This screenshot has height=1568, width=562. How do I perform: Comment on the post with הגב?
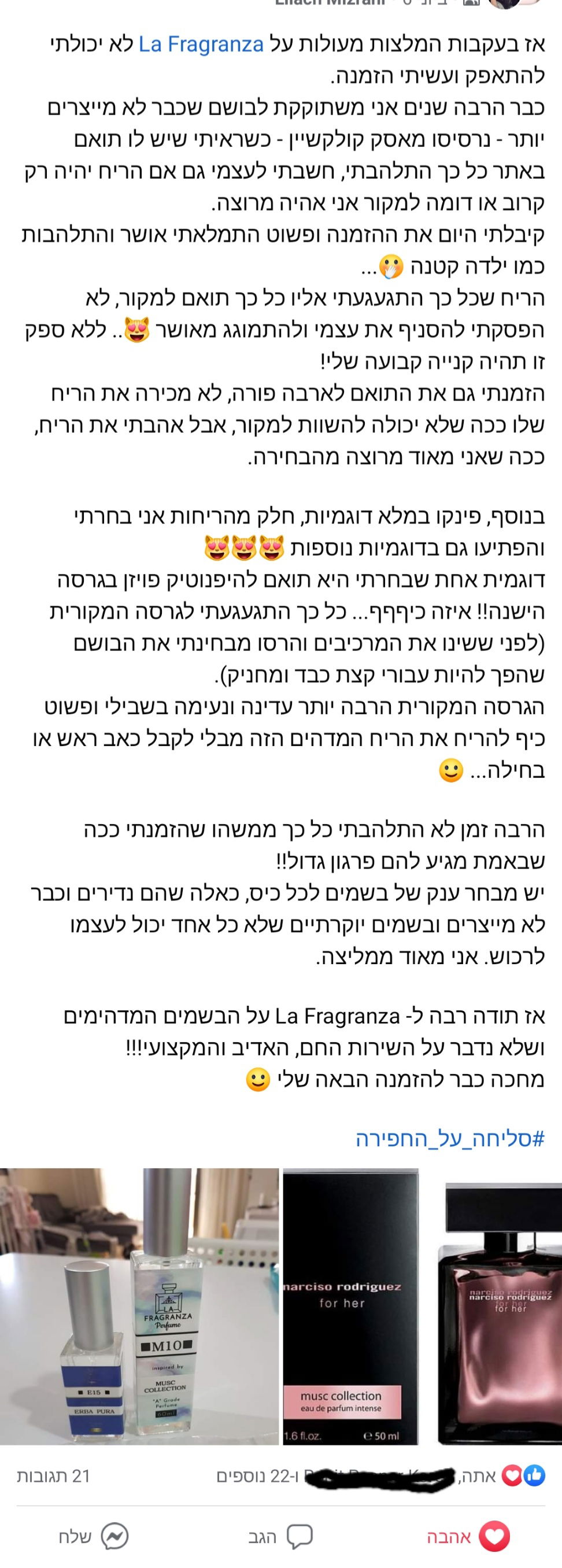pyautogui.click(x=280, y=1535)
